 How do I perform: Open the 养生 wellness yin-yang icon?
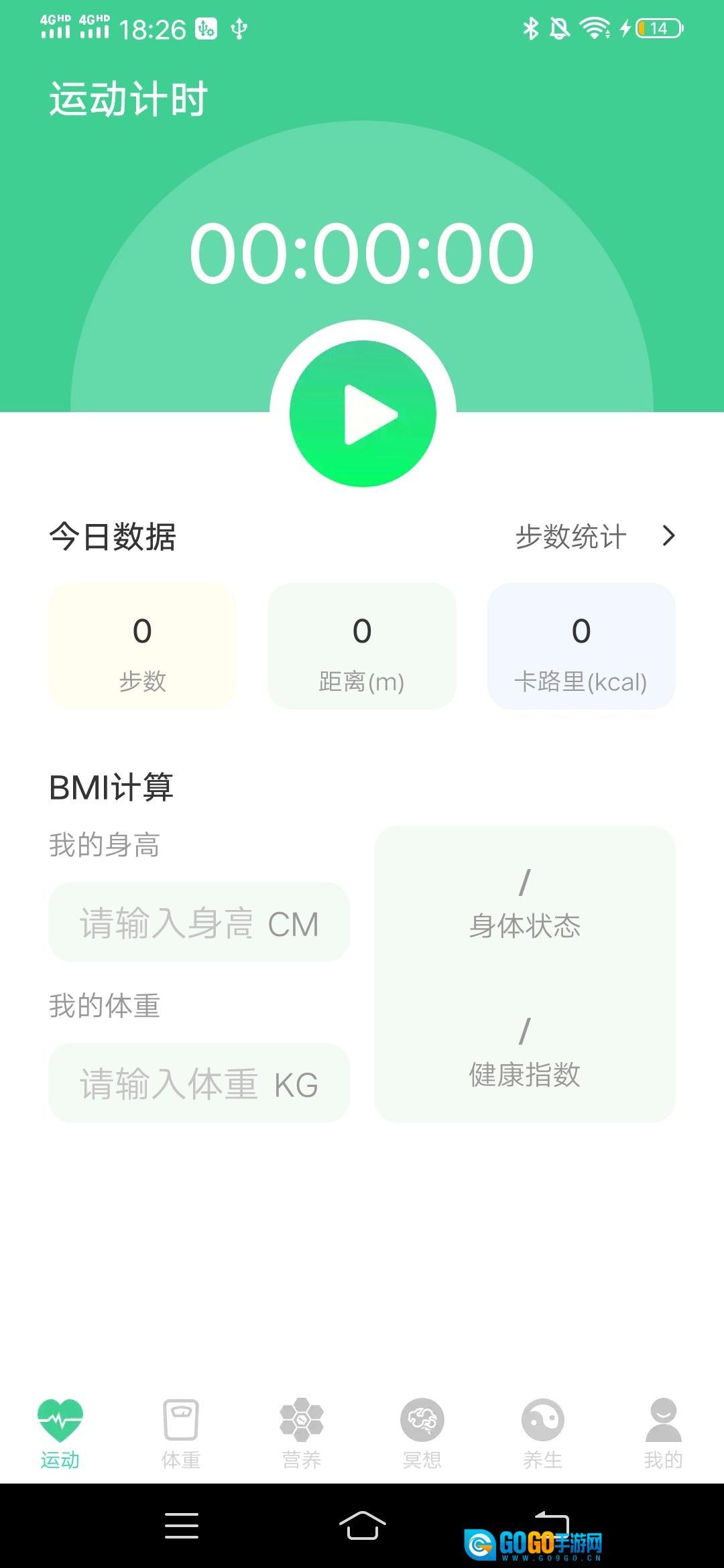tap(542, 1420)
